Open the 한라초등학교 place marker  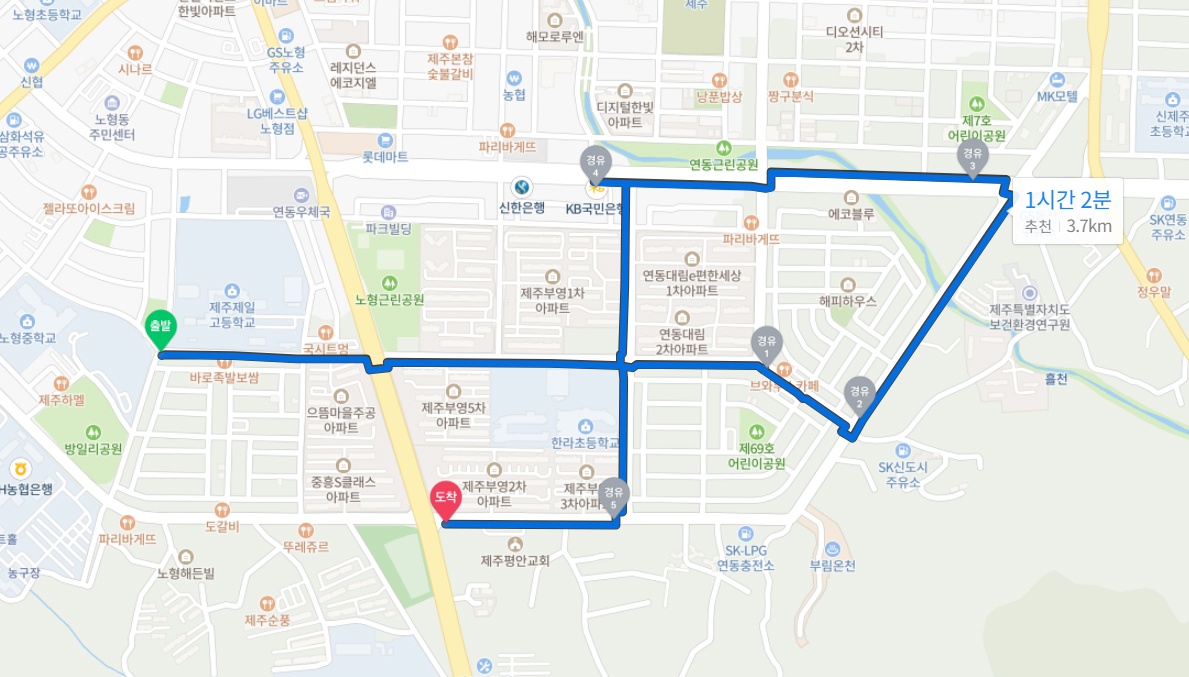point(585,425)
